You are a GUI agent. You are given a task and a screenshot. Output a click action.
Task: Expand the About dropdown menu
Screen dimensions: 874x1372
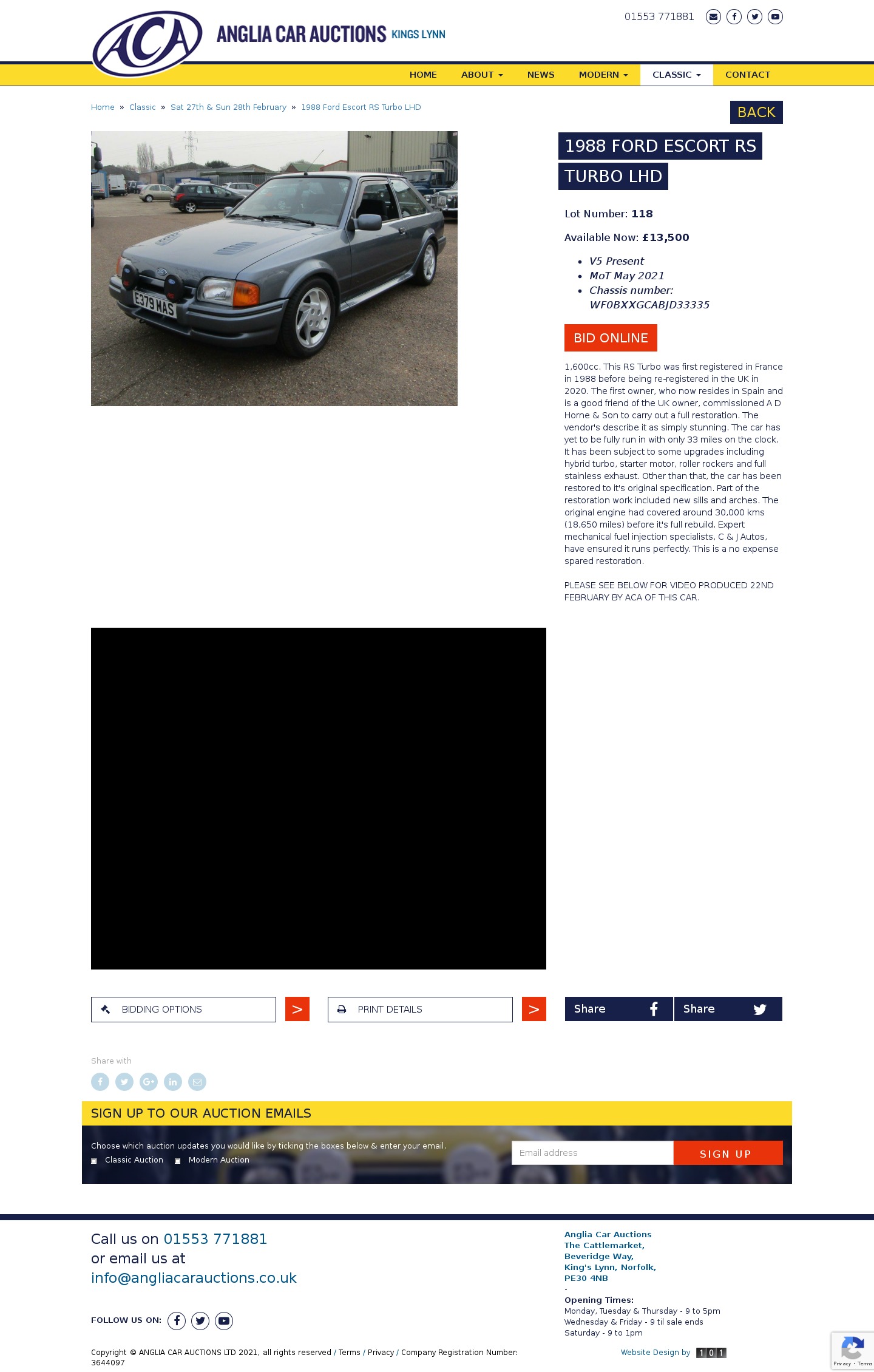pos(482,75)
